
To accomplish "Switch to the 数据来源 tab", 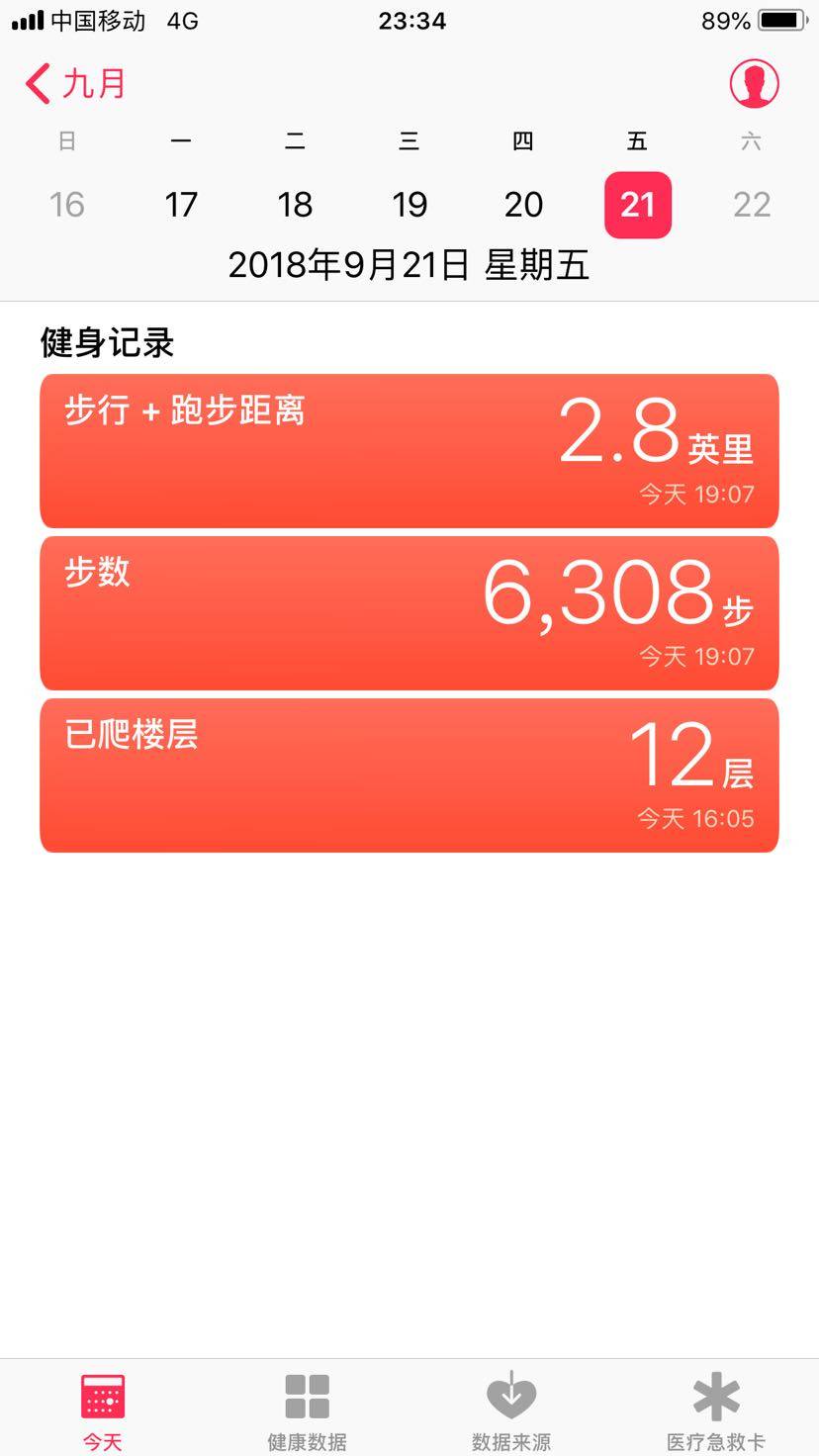I will pos(511,1410).
